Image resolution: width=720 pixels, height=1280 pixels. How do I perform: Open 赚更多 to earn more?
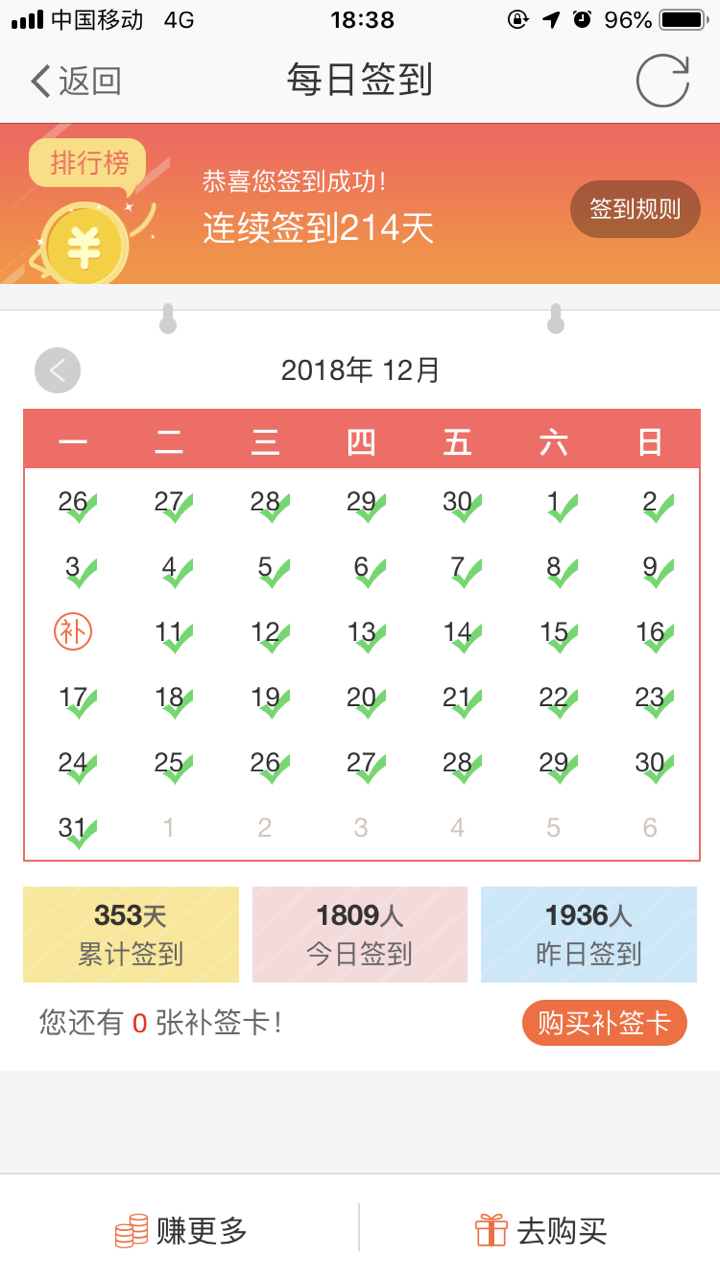[180, 1230]
